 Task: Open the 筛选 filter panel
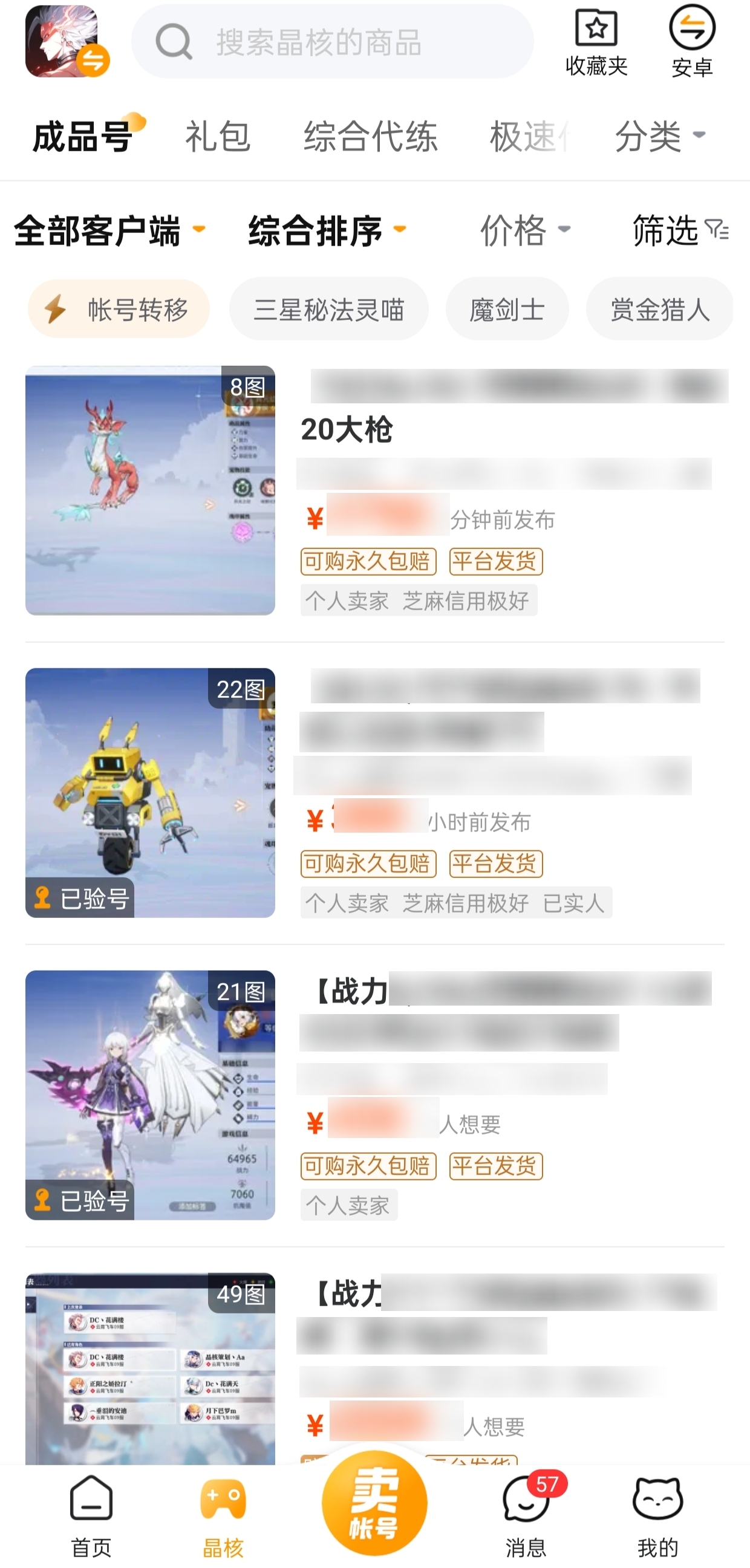pyautogui.click(x=679, y=231)
